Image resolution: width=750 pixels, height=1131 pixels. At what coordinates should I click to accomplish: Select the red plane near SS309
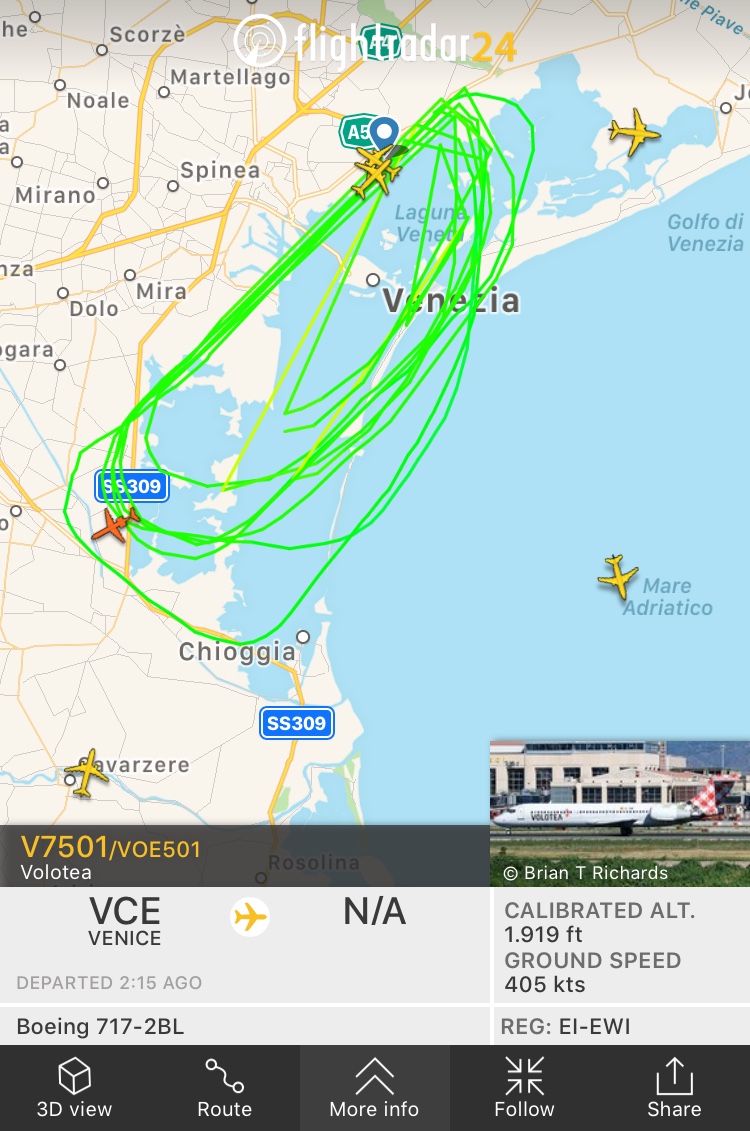[115, 523]
